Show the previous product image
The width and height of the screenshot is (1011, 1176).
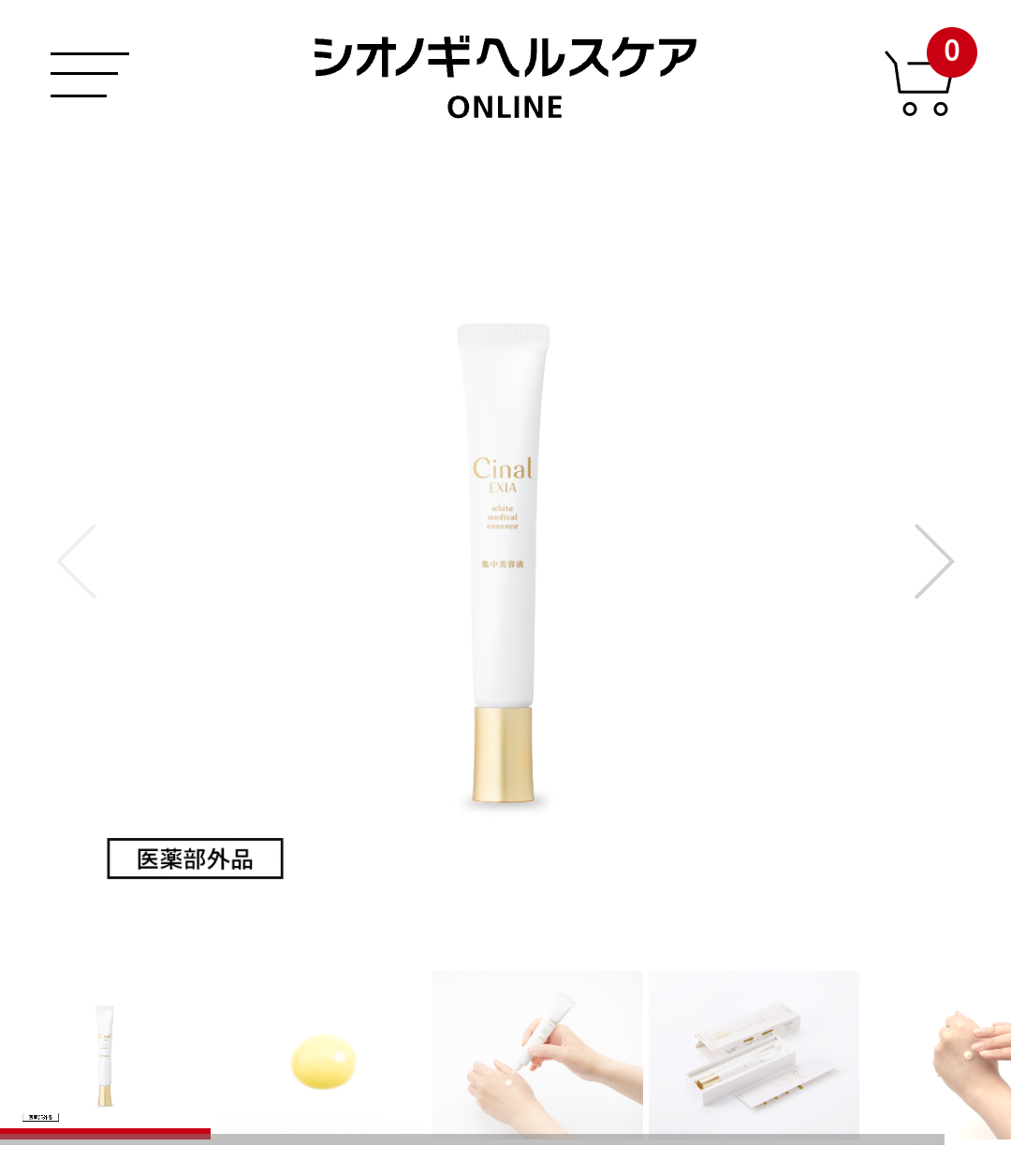[x=77, y=561]
